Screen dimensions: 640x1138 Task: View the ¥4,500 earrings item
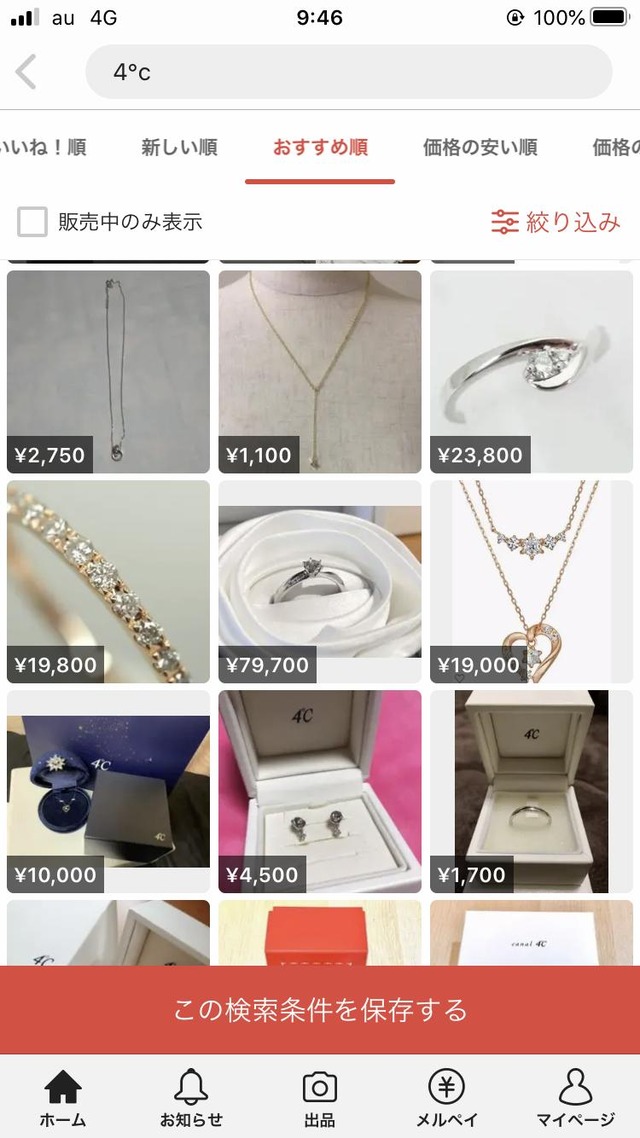coord(320,791)
